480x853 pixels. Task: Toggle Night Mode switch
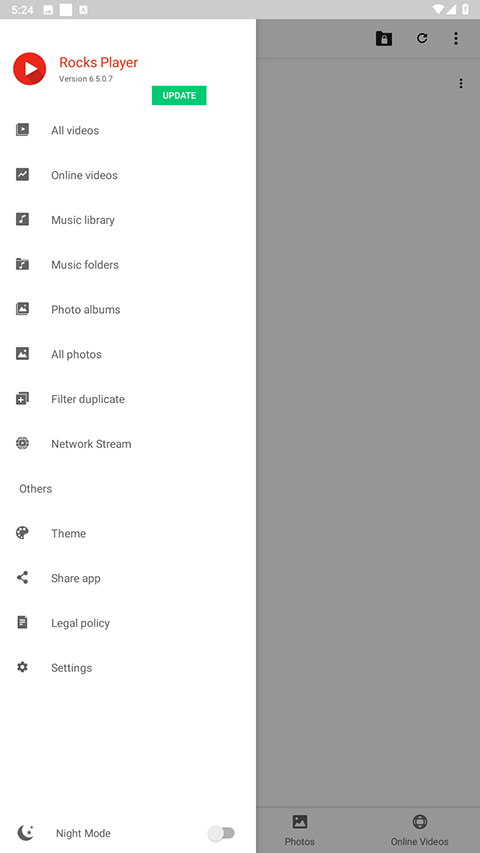coord(221,833)
